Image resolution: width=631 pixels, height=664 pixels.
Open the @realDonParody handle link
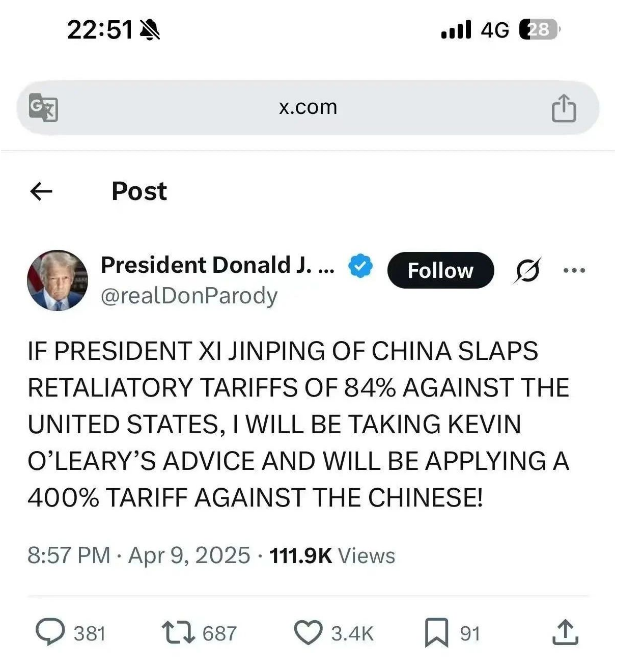[x=189, y=296]
